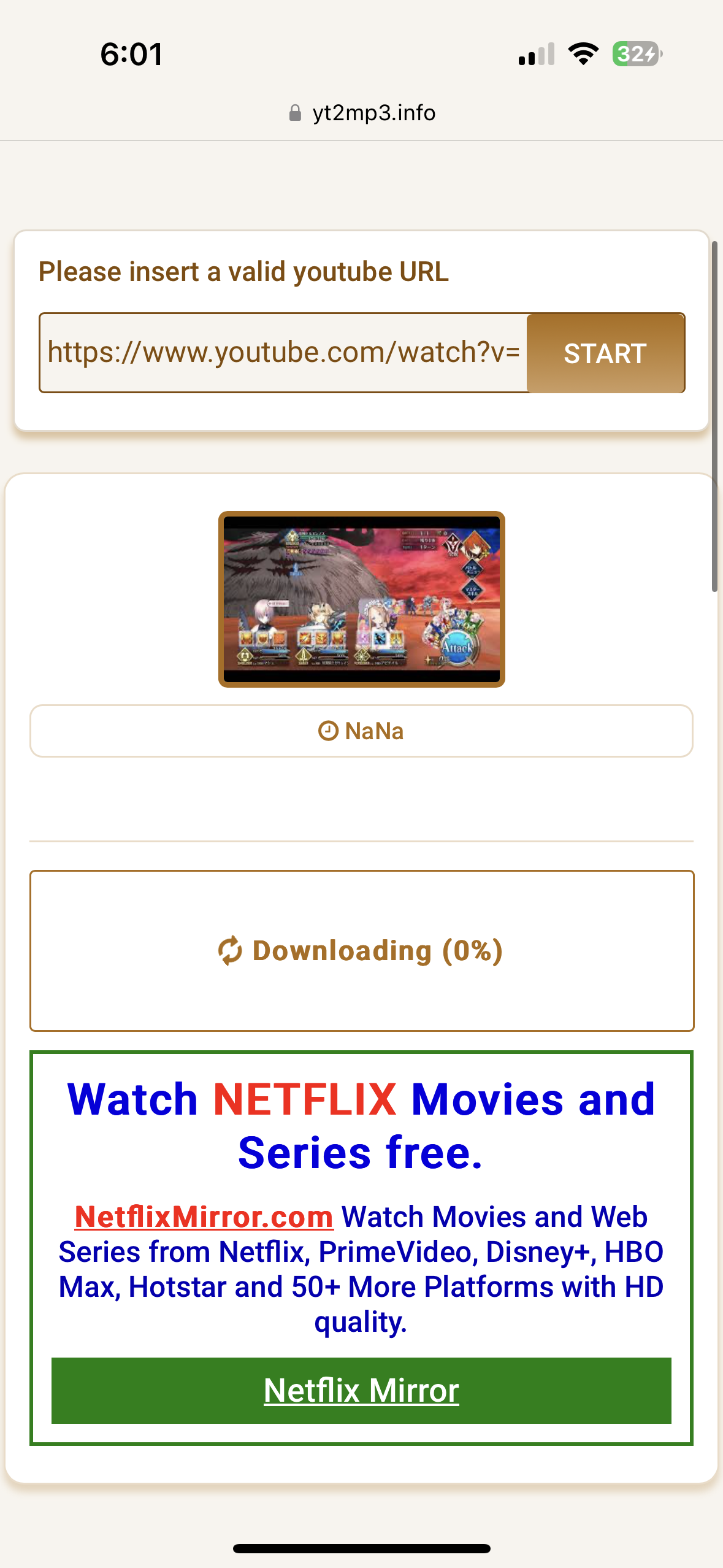The image size is (723, 1568).
Task: Tap the START button
Action: coord(605,353)
